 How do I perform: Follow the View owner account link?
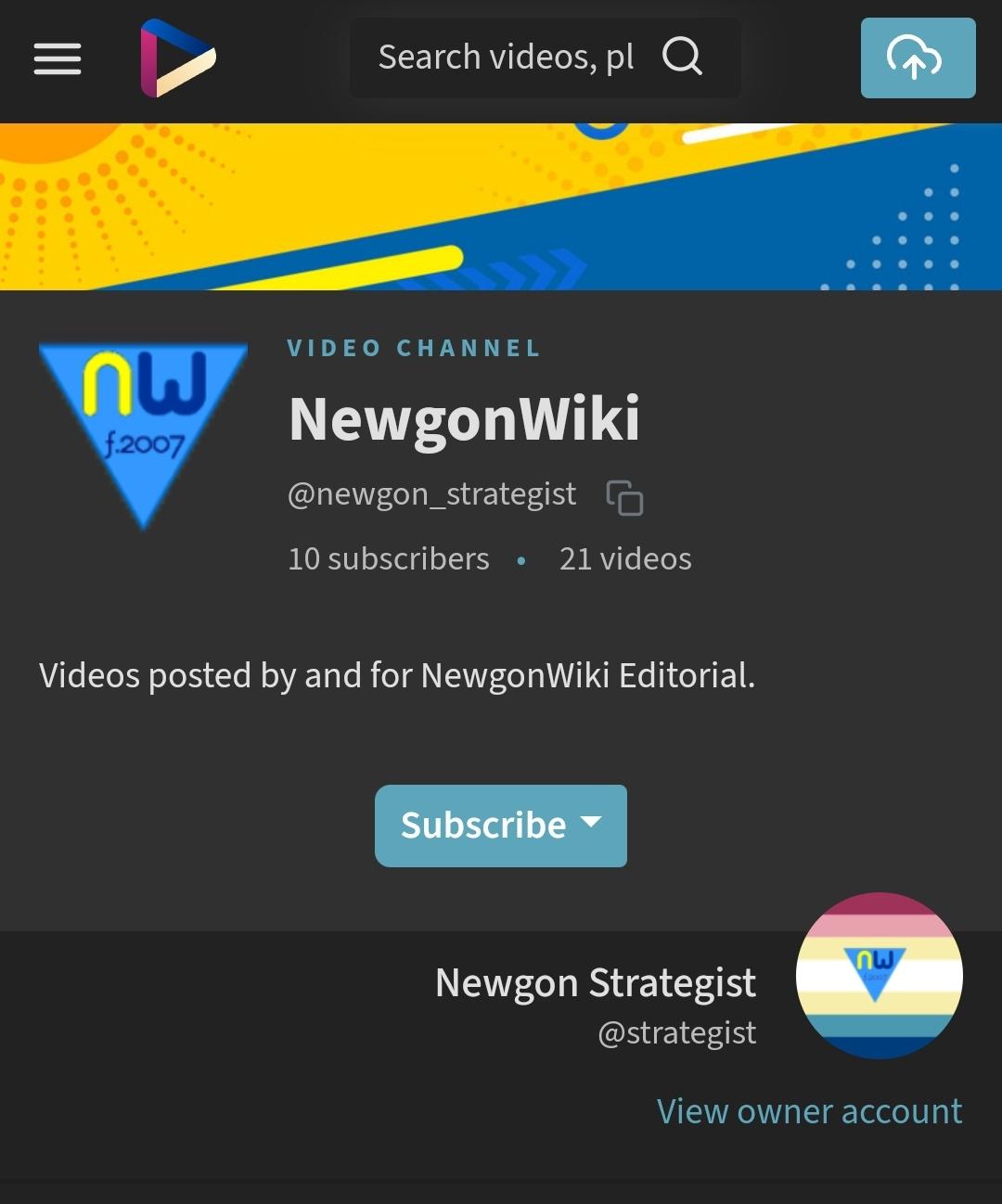(809, 1110)
